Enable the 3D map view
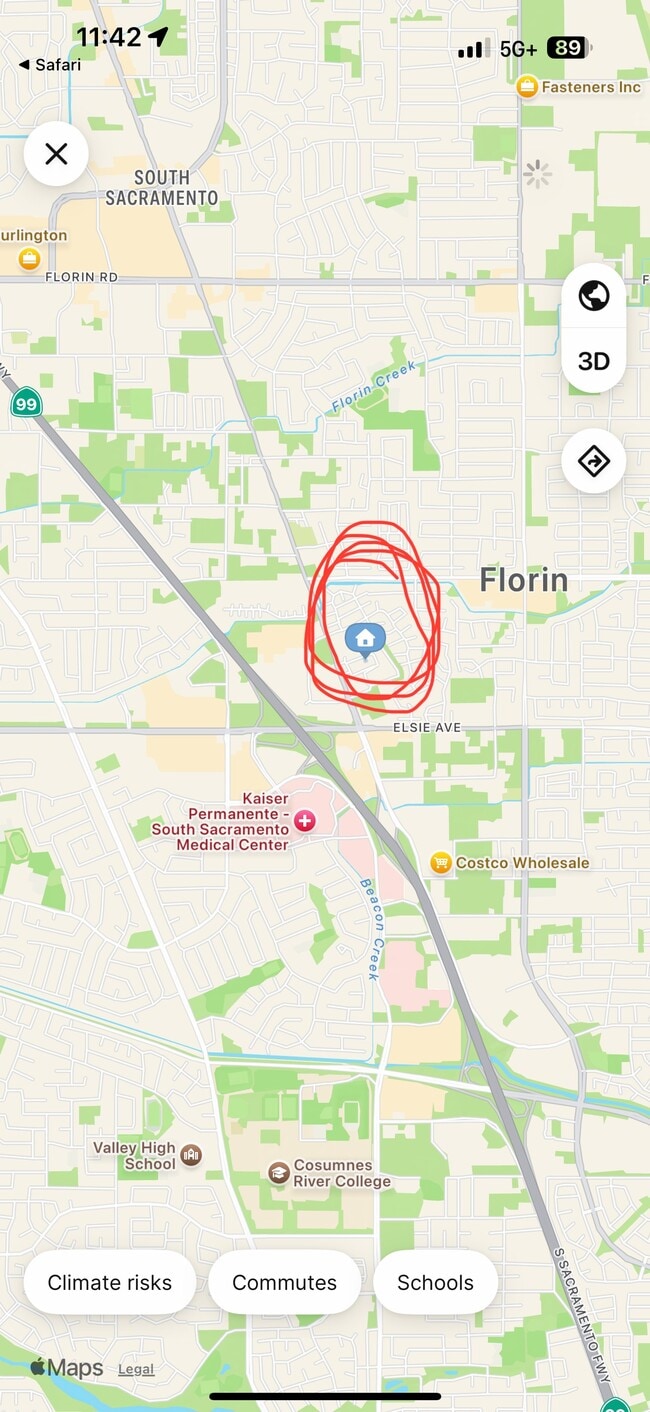 [594, 361]
